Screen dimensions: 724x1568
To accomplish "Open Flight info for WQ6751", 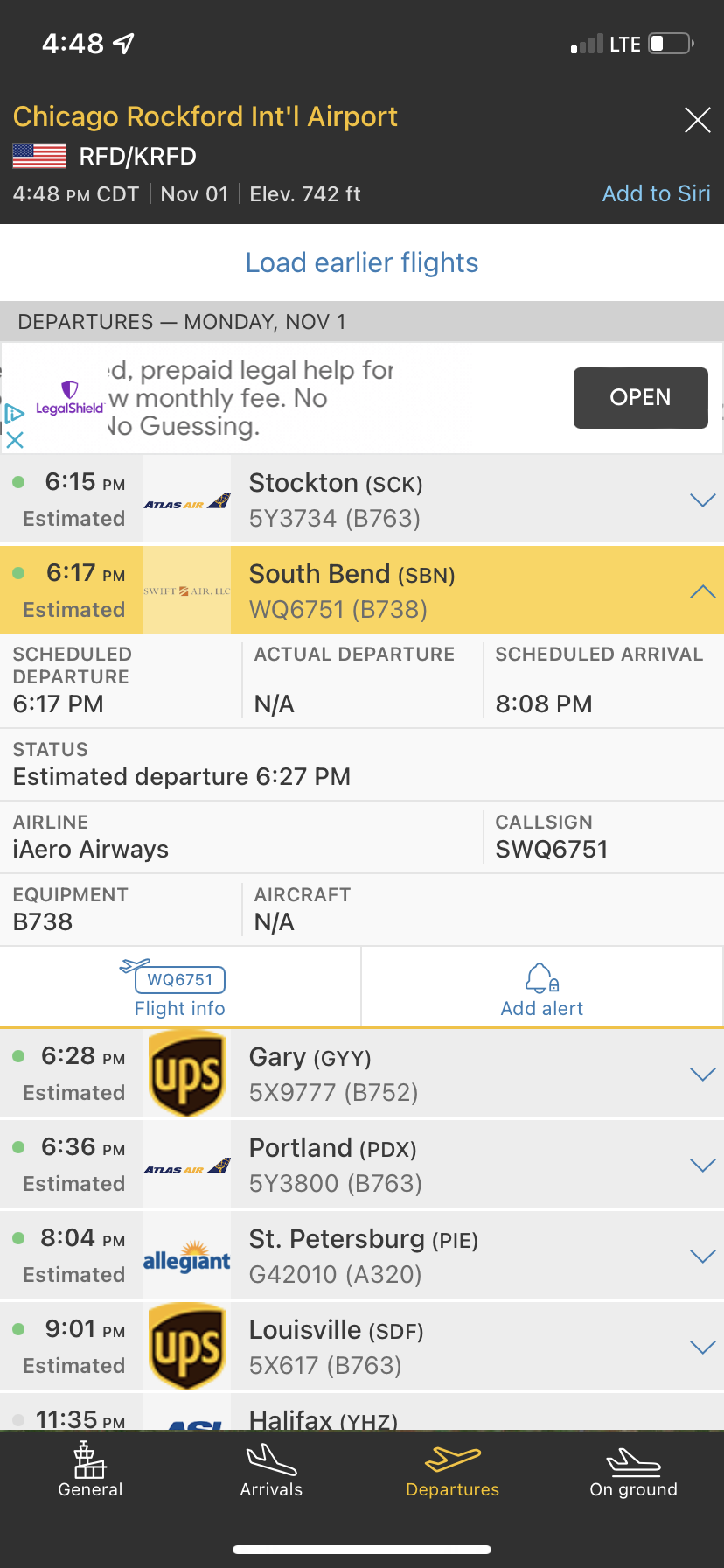I will [180, 989].
